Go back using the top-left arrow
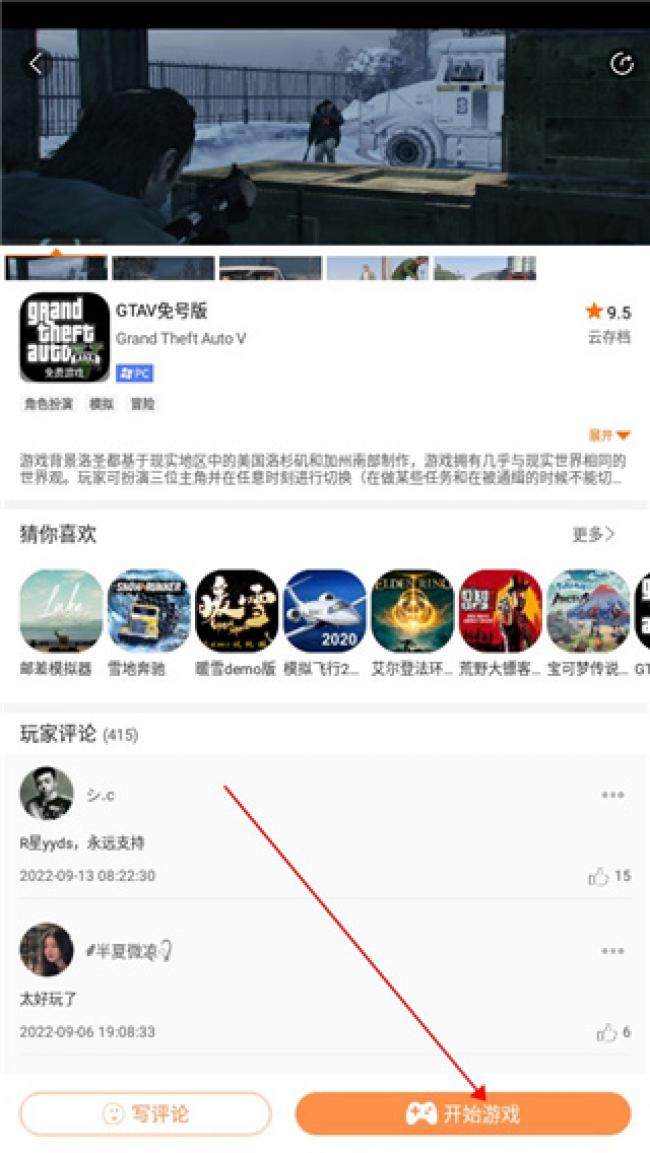The height and width of the screenshot is (1153, 650). [37, 64]
